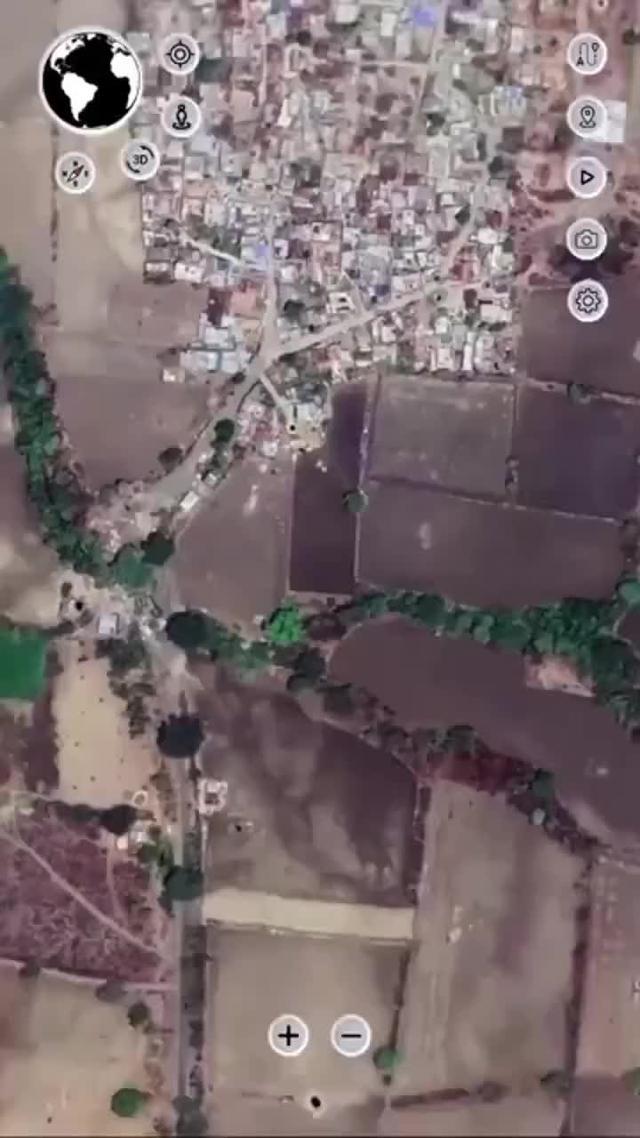This screenshot has width=640, height=1138.
Task: Tap the location pin marker button
Action: click(587, 116)
